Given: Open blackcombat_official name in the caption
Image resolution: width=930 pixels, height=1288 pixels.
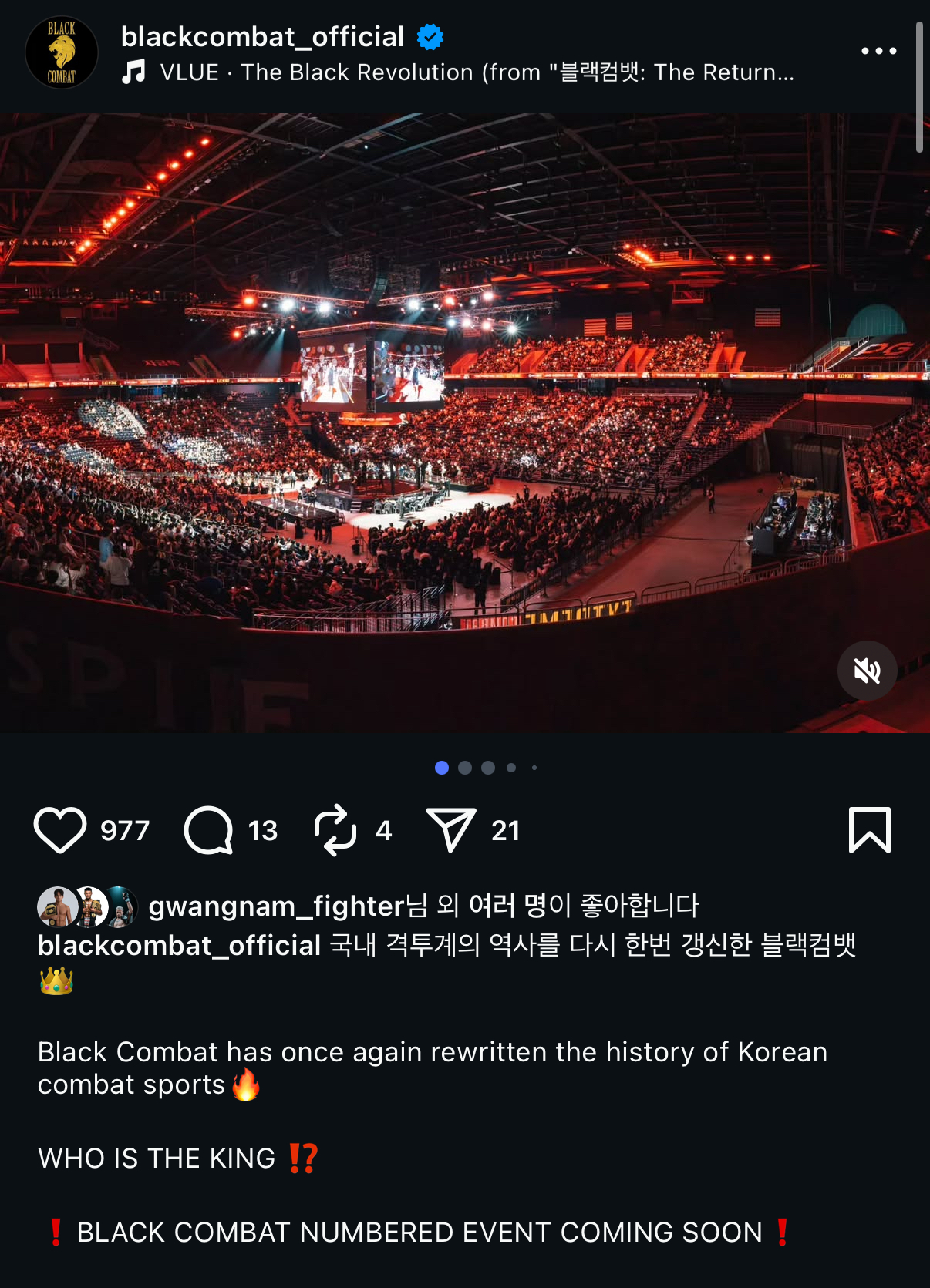Looking at the screenshot, I should pyautogui.click(x=179, y=946).
